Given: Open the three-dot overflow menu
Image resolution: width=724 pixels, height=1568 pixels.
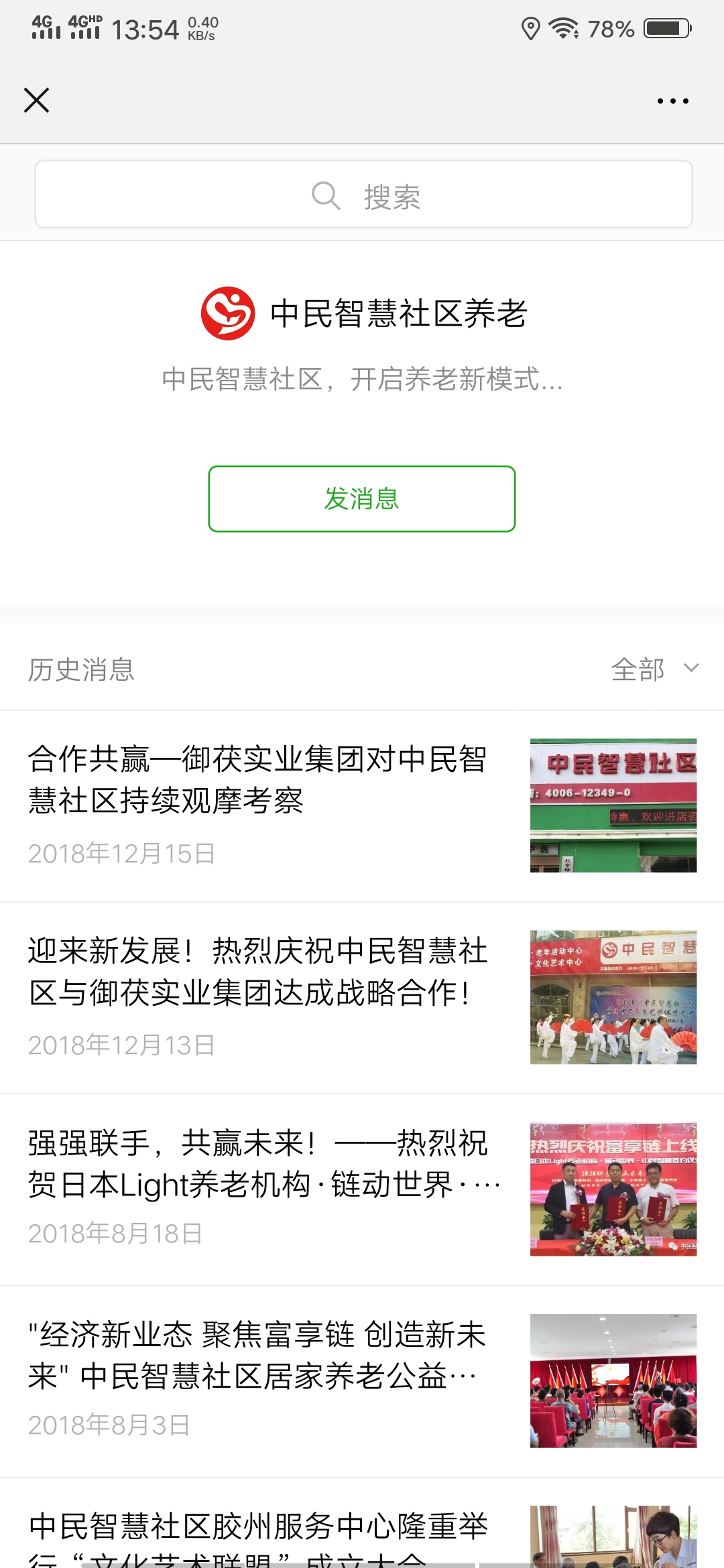Looking at the screenshot, I should coord(672,101).
